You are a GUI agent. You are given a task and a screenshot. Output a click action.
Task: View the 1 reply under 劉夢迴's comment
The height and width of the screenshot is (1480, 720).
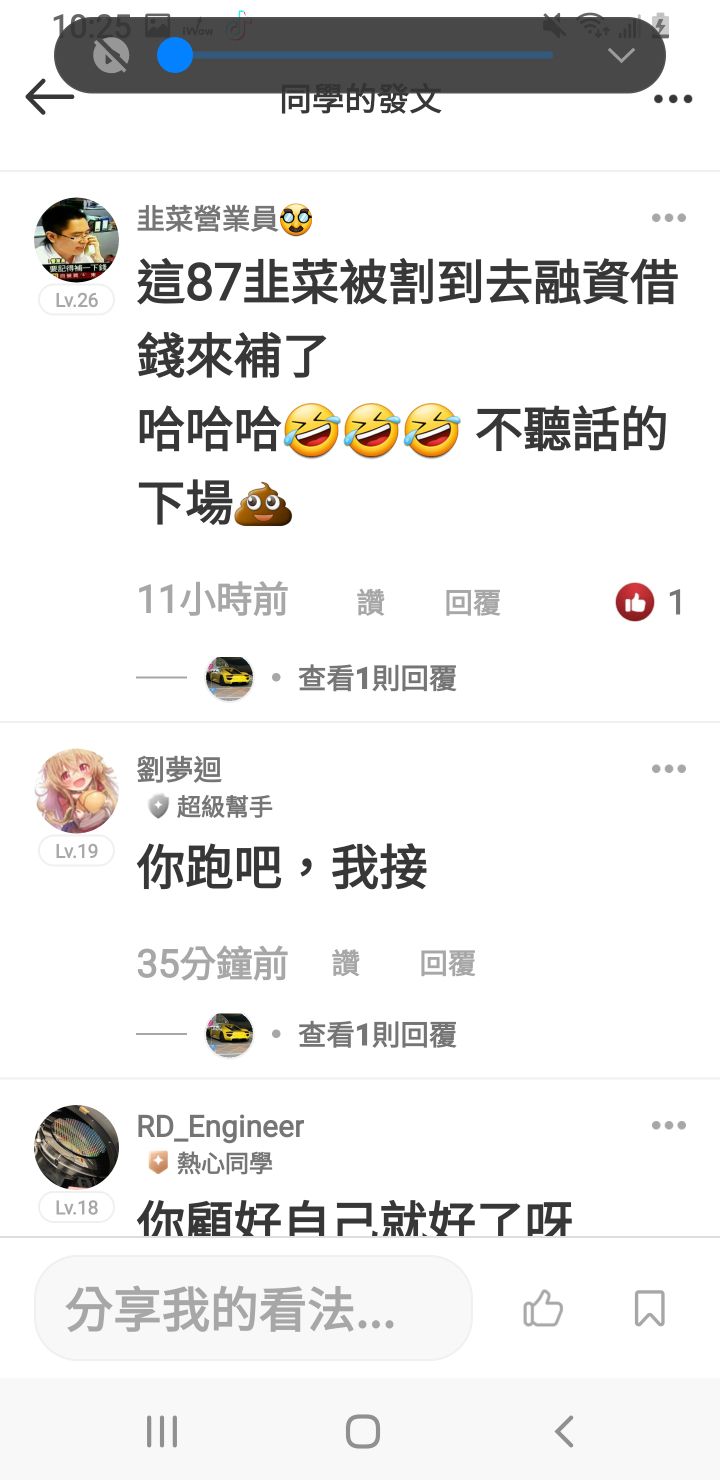(377, 1035)
